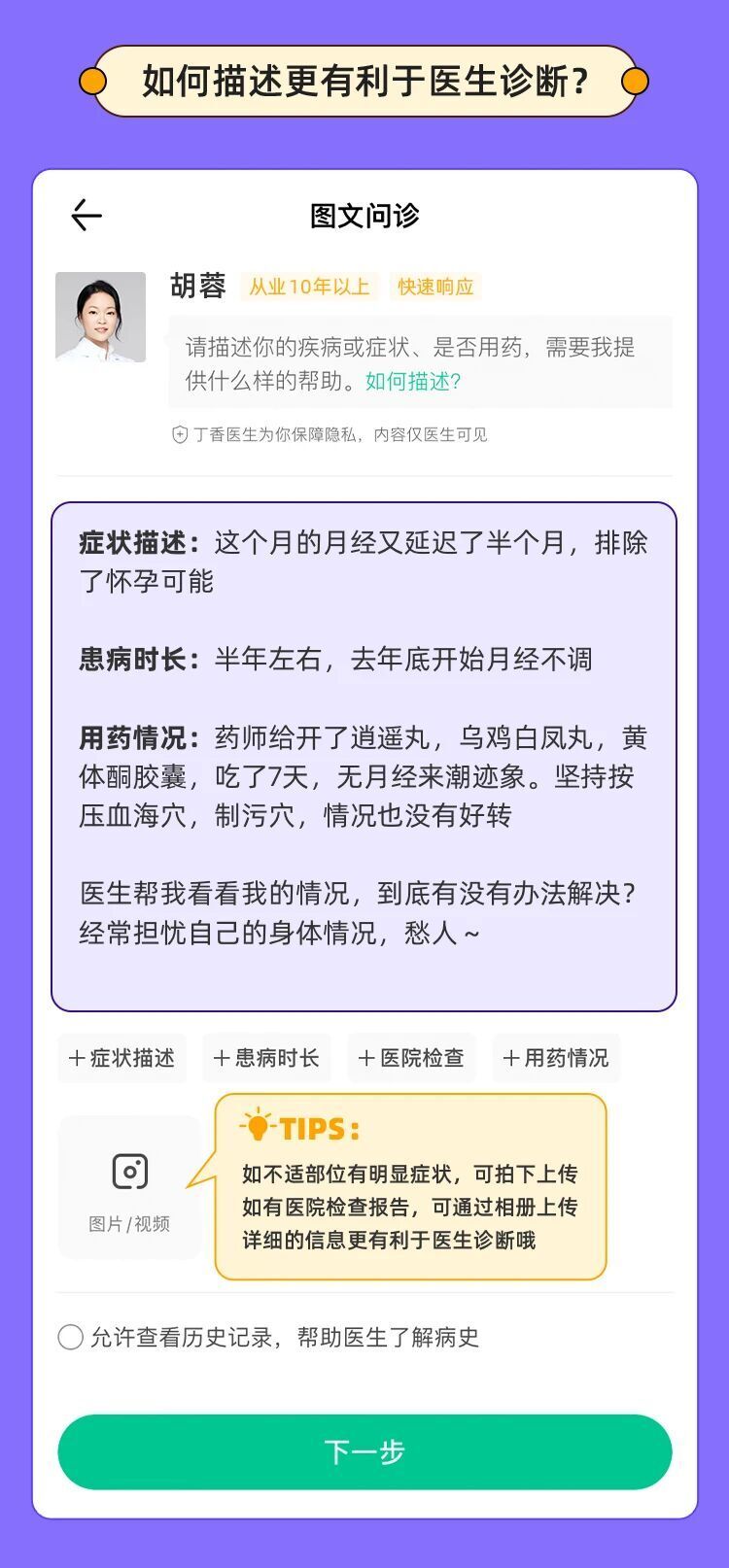Tap the back arrow to exit consultation
The height and width of the screenshot is (1568, 729).
(x=87, y=215)
